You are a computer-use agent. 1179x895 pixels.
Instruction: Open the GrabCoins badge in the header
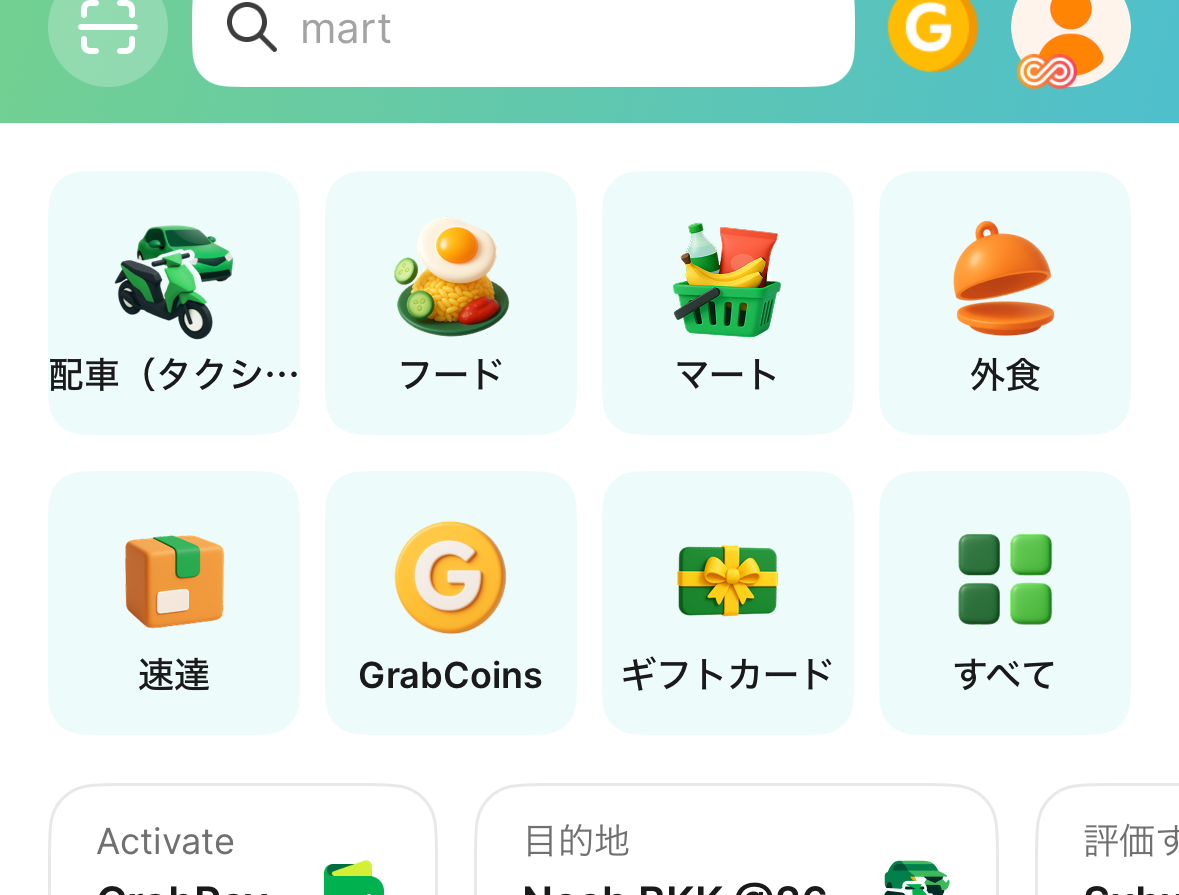click(932, 30)
